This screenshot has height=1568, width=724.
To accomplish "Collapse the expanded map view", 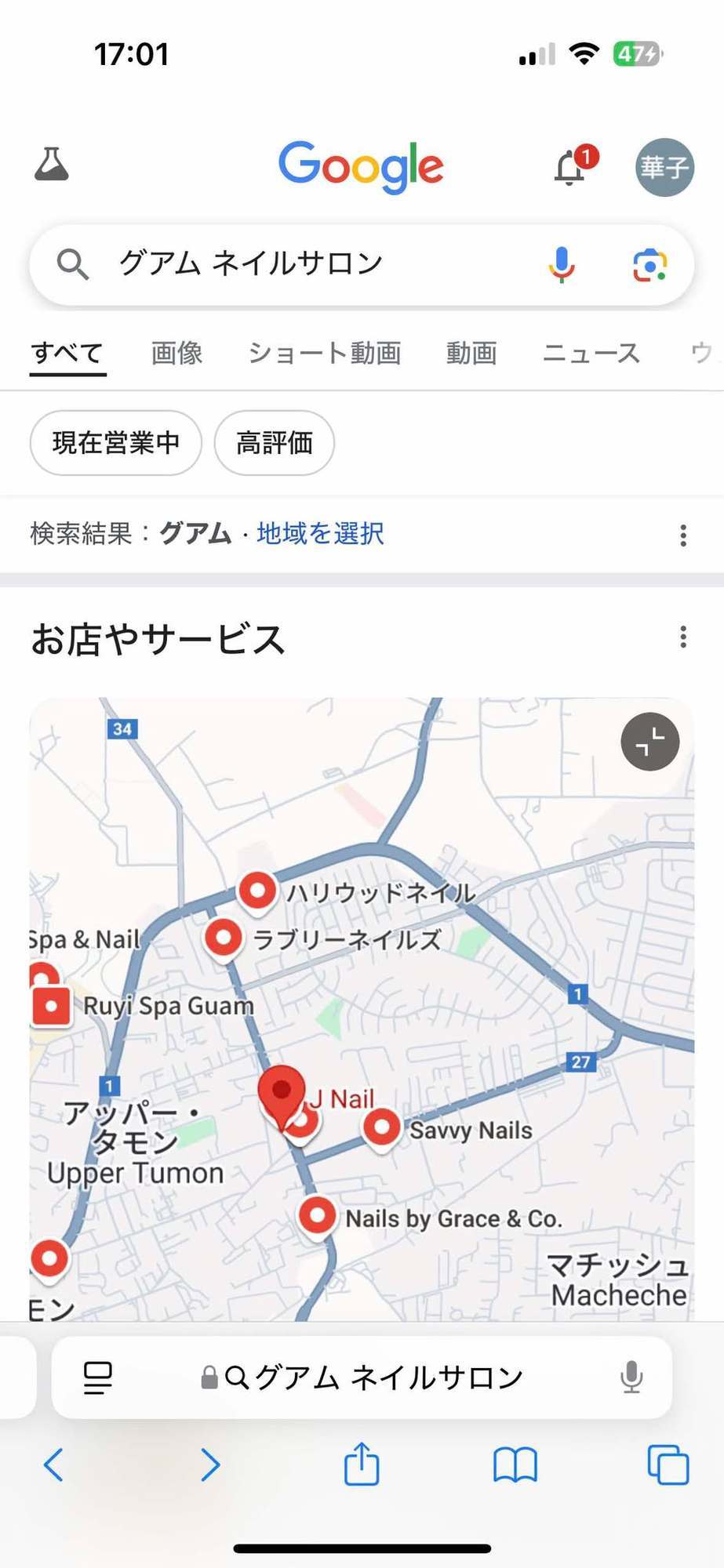I will (x=649, y=742).
